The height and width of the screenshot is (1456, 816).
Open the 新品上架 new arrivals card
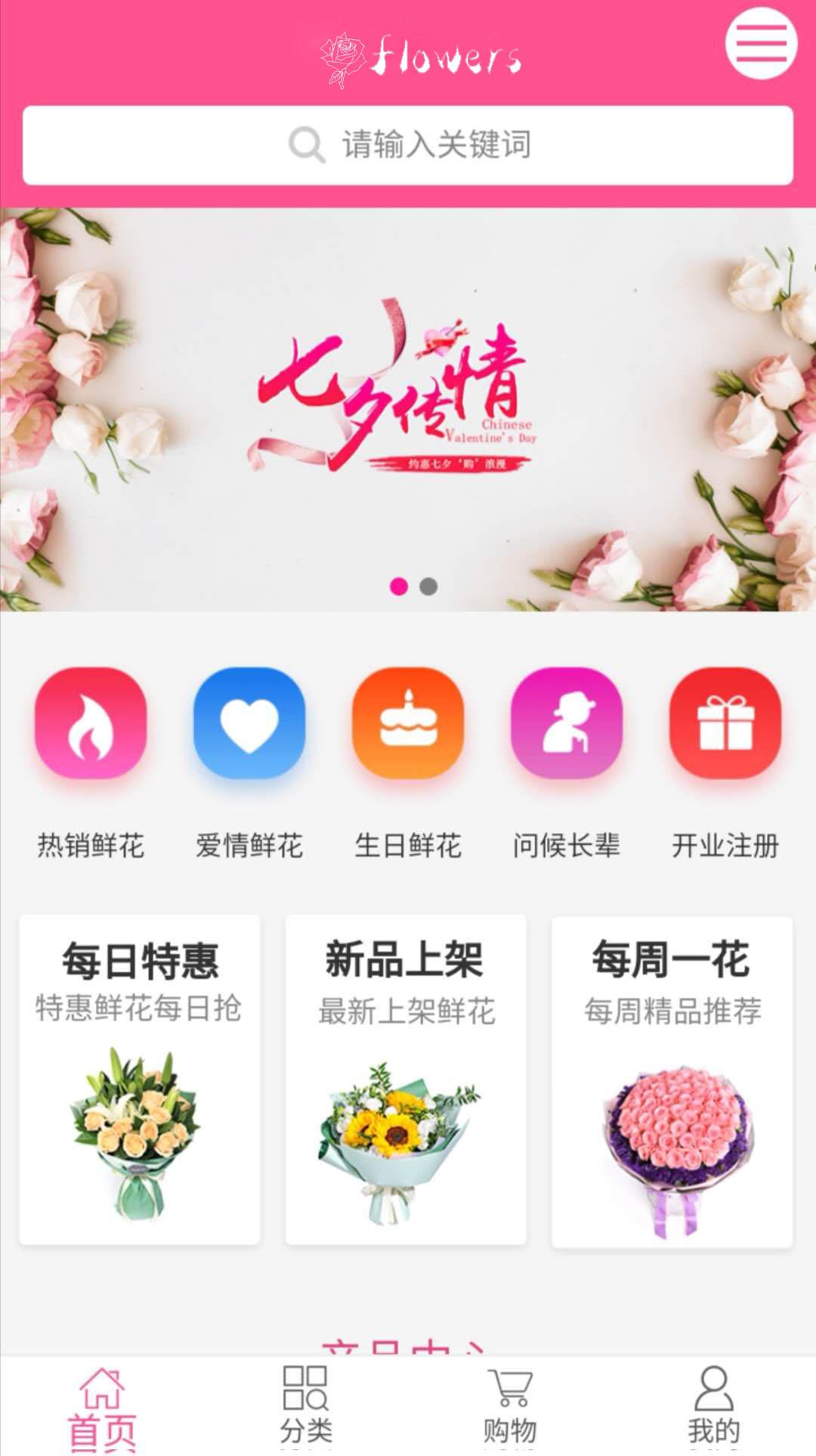pos(406,1080)
